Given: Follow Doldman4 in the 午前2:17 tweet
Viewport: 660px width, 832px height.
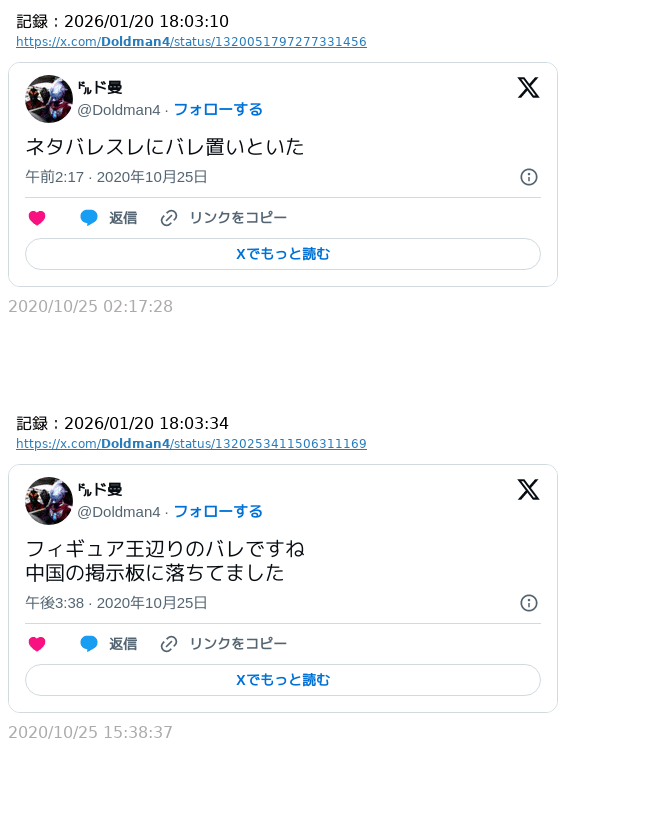Looking at the screenshot, I should click(218, 110).
